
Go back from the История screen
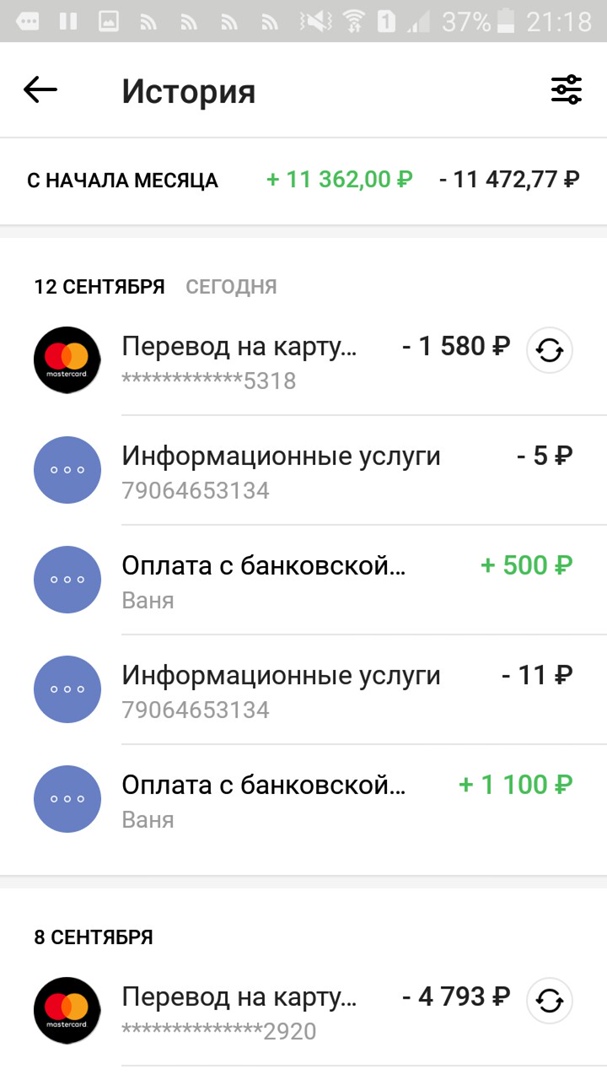tap(40, 90)
